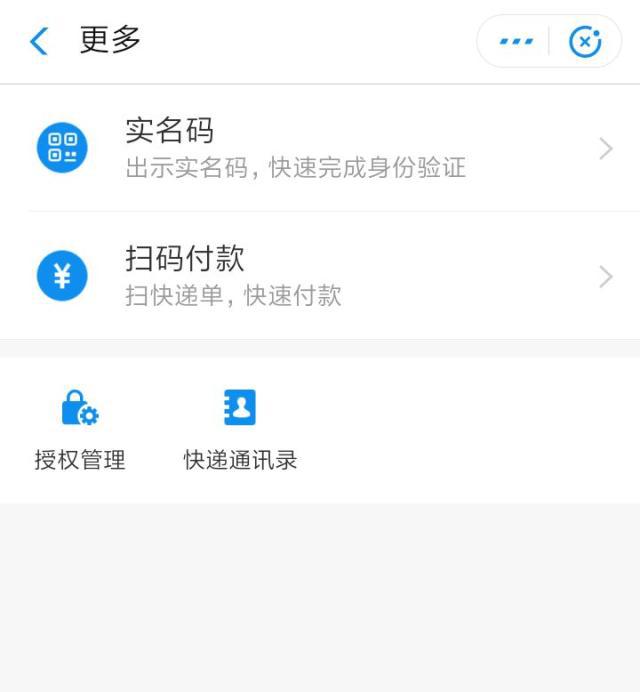The width and height of the screenshot is (640, 692).
Task: Open the mini program overflow menu
Action: (x=516, y=42)
